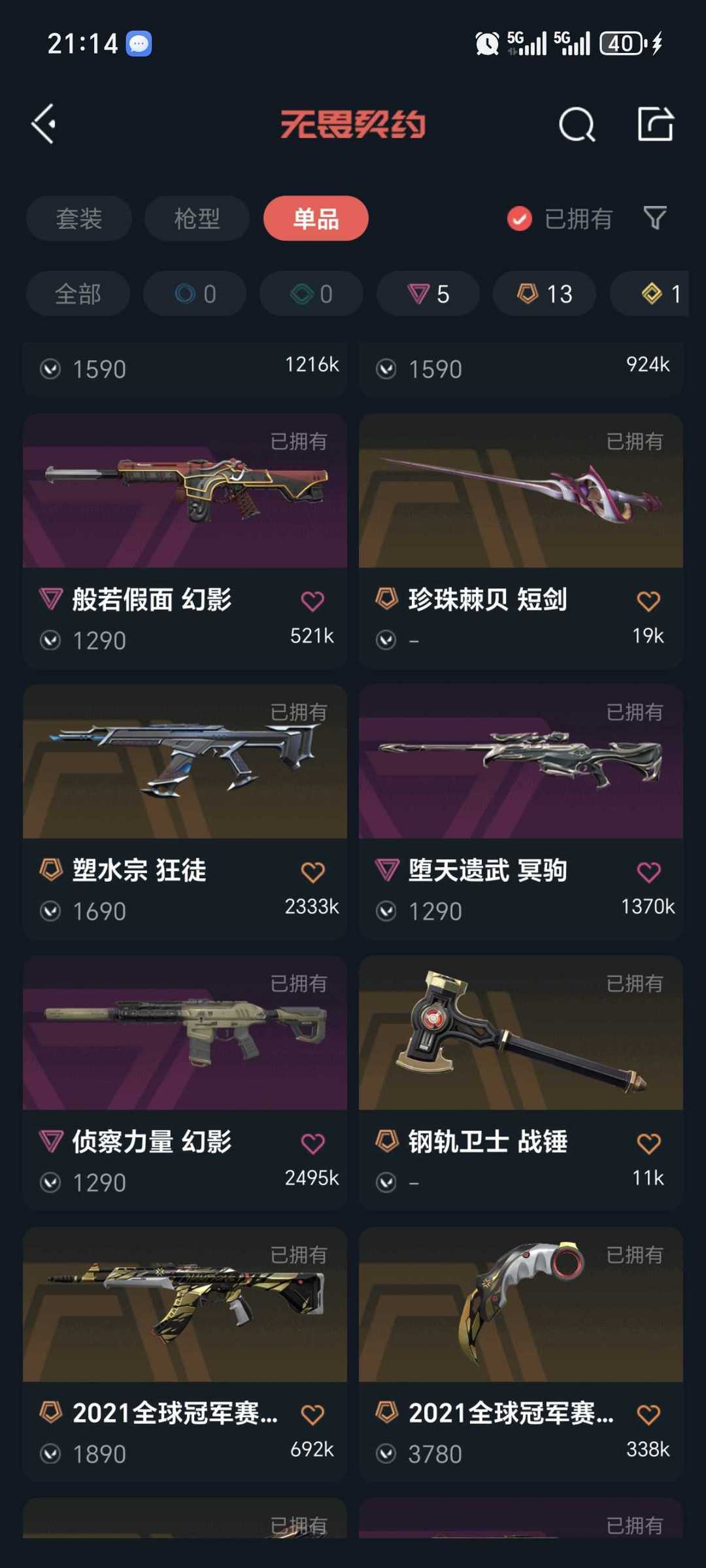Select the orange rarity filter showing 13

pyautogui.click(x=544, y=294)
